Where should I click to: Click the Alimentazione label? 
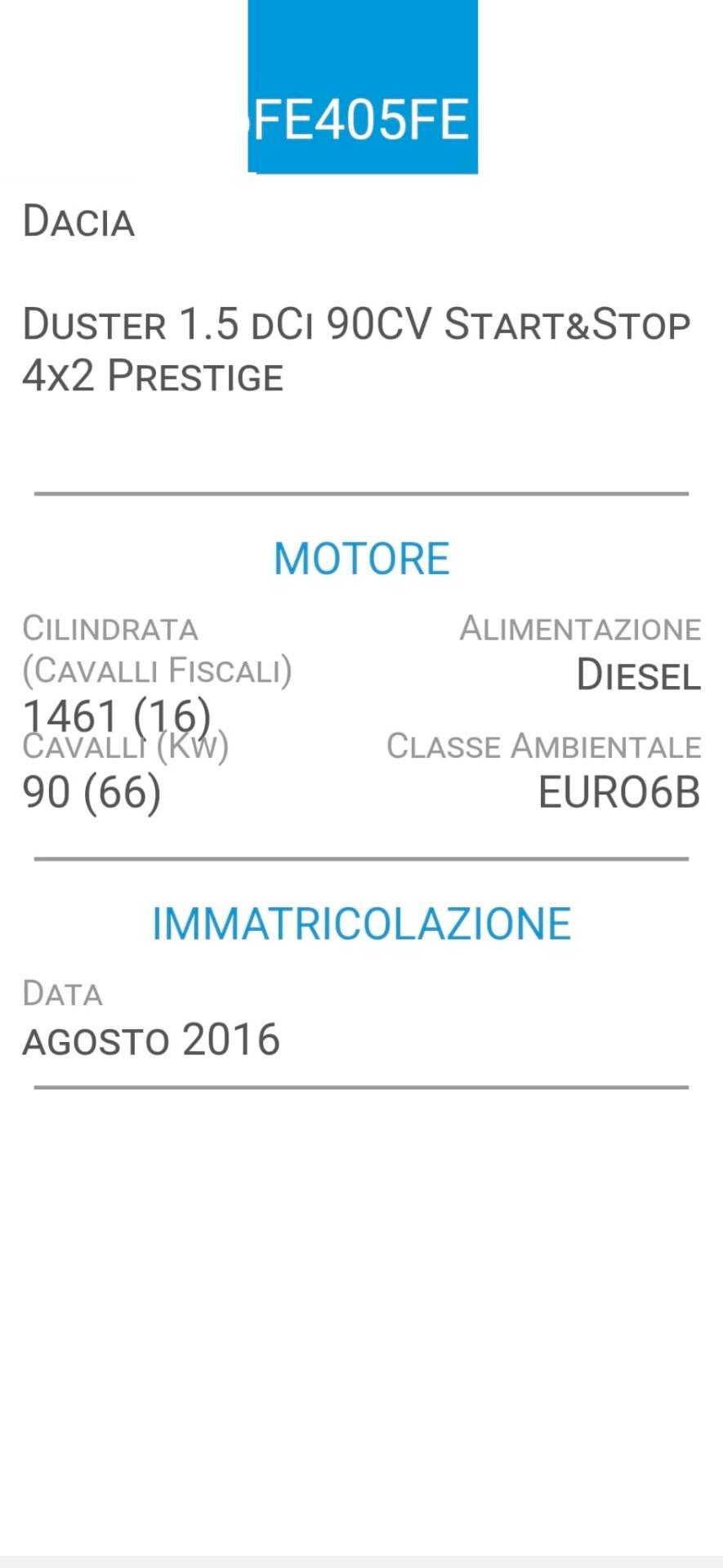tap(579, 627)
